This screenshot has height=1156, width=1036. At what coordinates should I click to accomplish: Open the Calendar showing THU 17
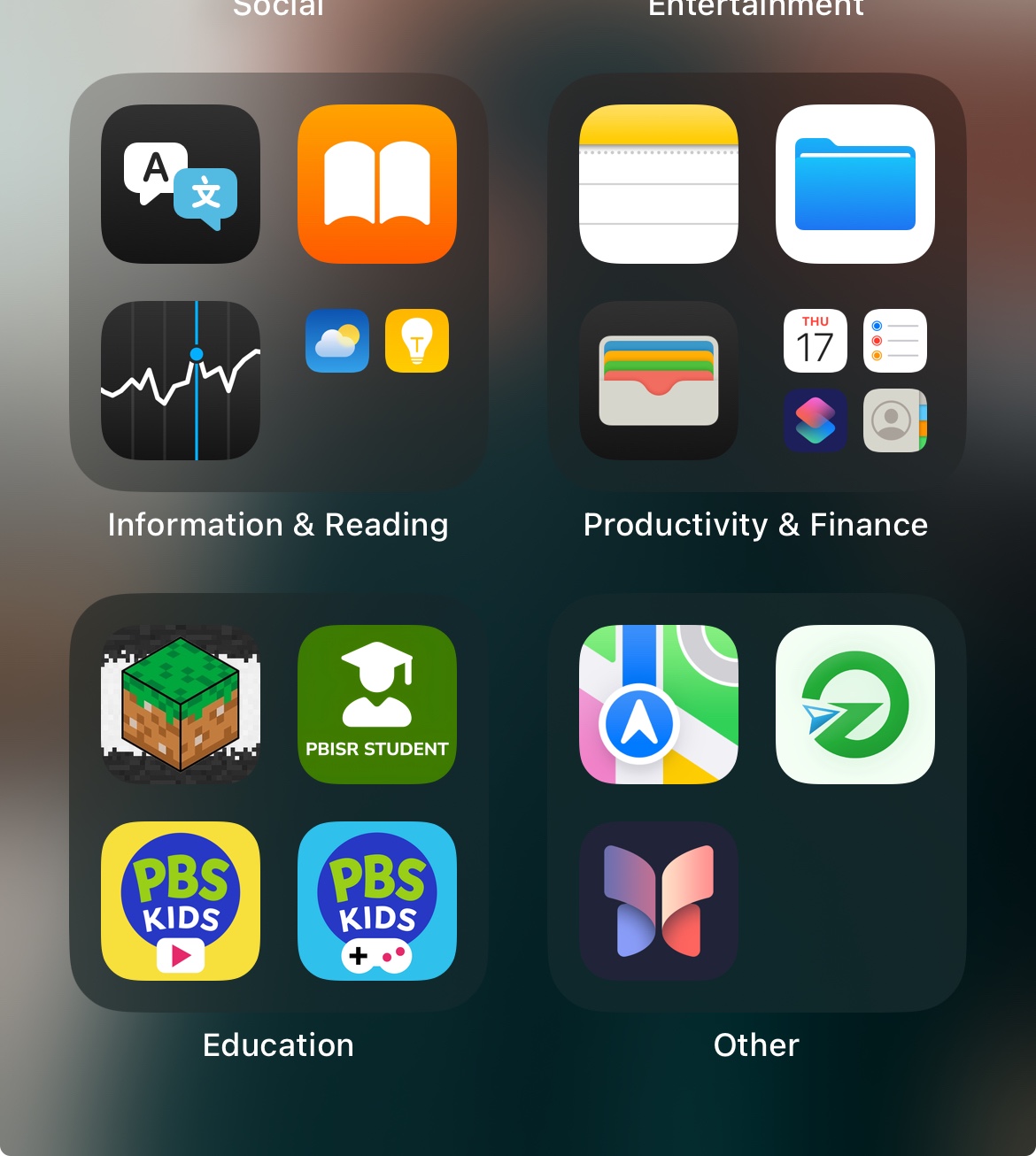pos(816,341)
